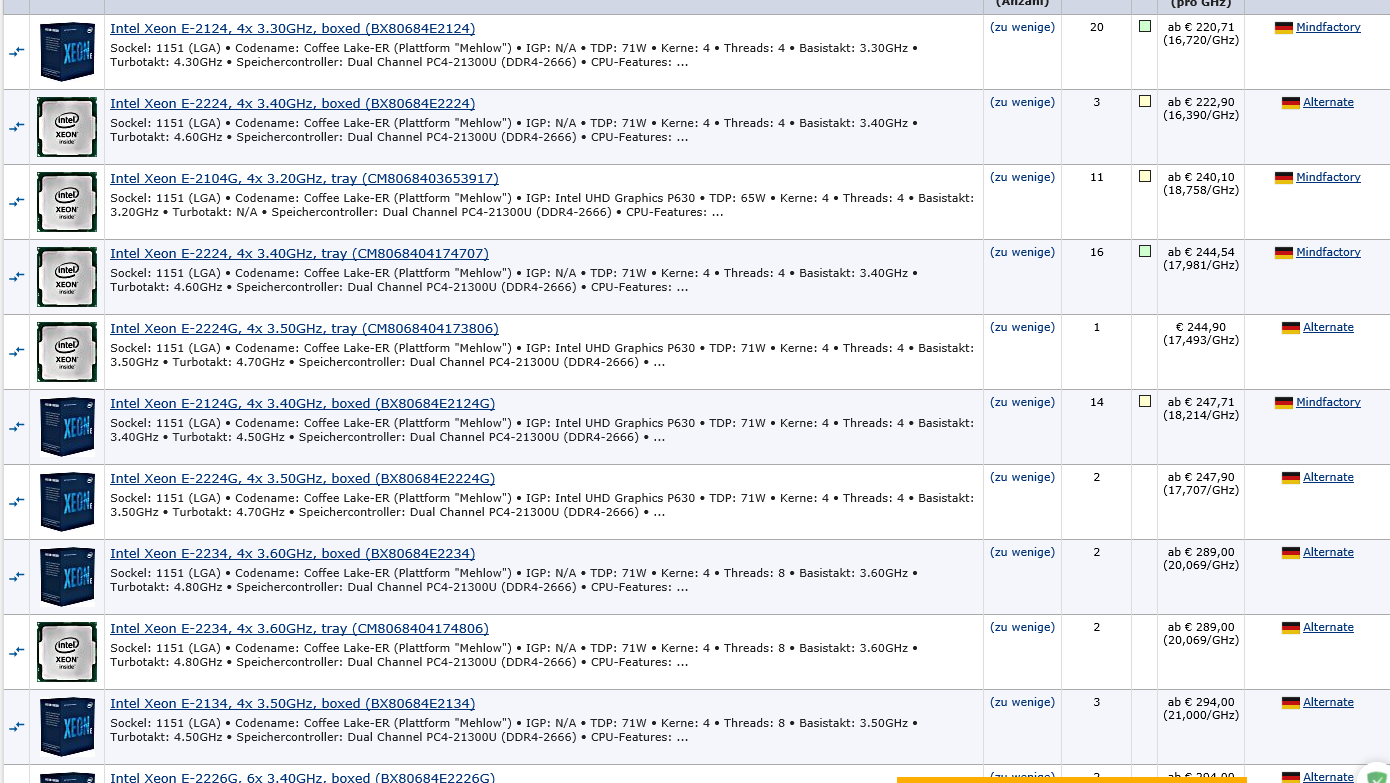The height and width of the screenshot is (783, 1390).
Task: Open '(zu wenige)' ratings link for Xeon E-2234 tray
Action: point(1022,628)
